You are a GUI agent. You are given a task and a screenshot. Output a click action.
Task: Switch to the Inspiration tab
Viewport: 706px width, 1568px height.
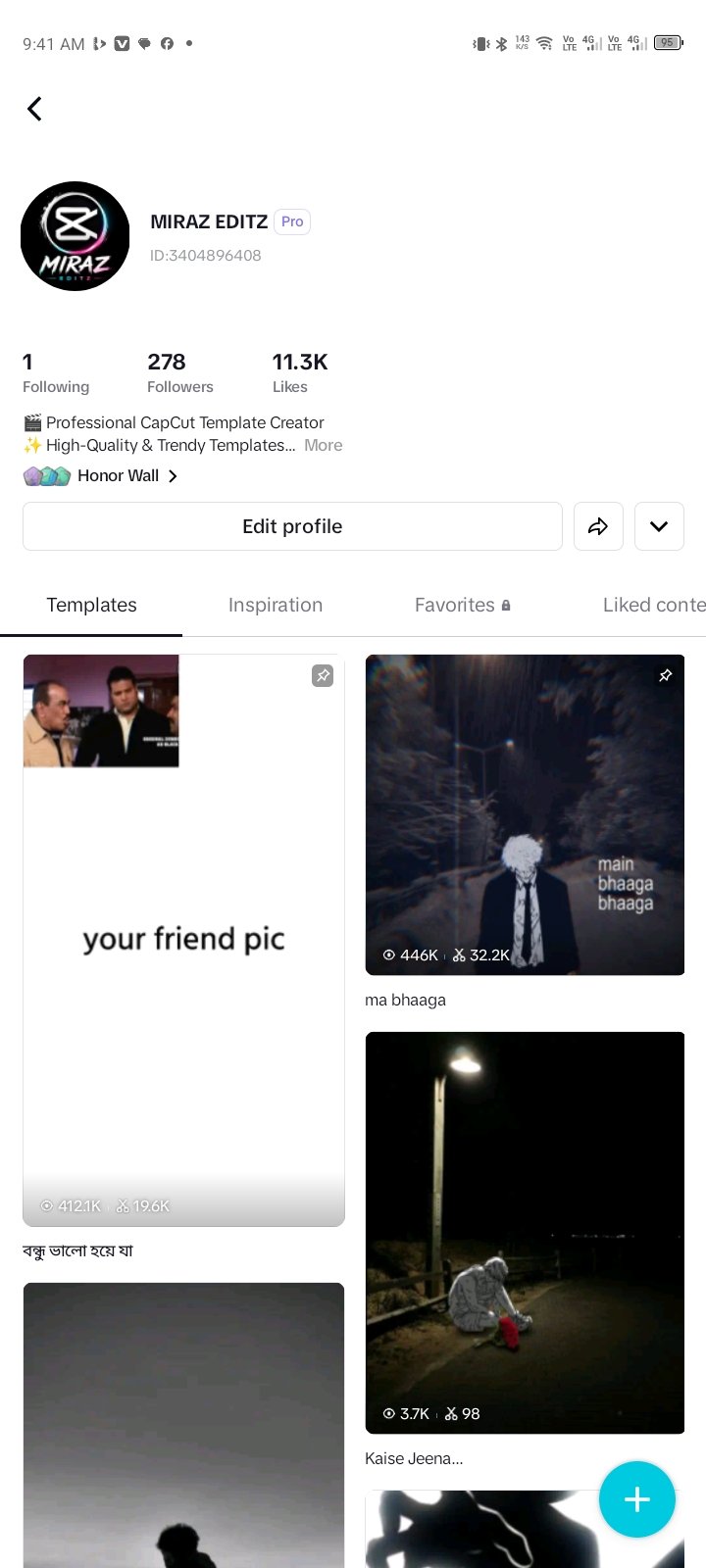(x=276, y=605)
